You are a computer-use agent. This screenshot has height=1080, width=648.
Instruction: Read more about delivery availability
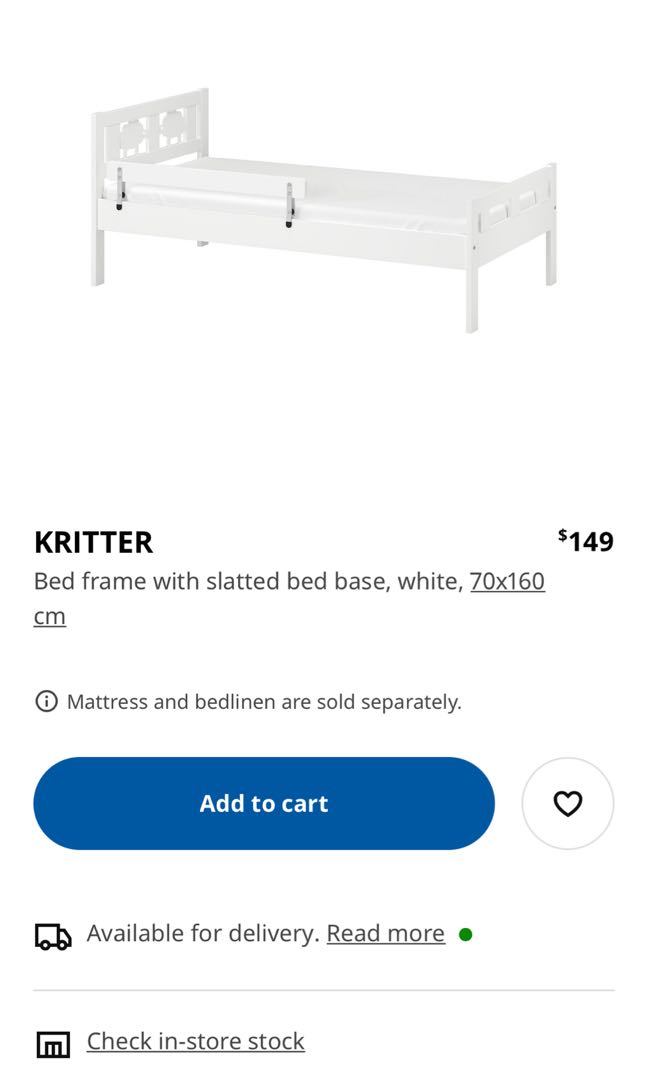point(385,933)
